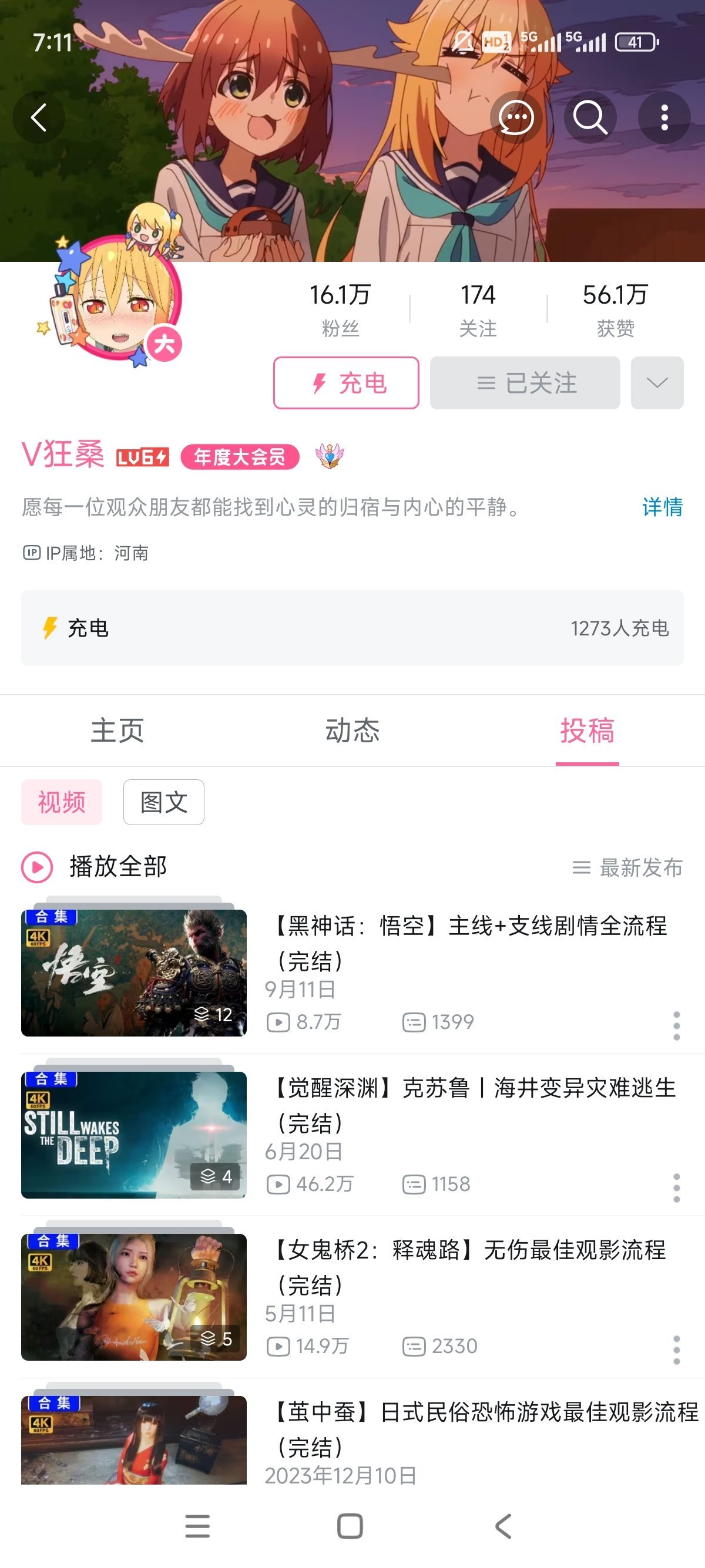The image size is (705, 1568).
Task: Open the top-right overflow menu
Action: (x=664, y=117)
